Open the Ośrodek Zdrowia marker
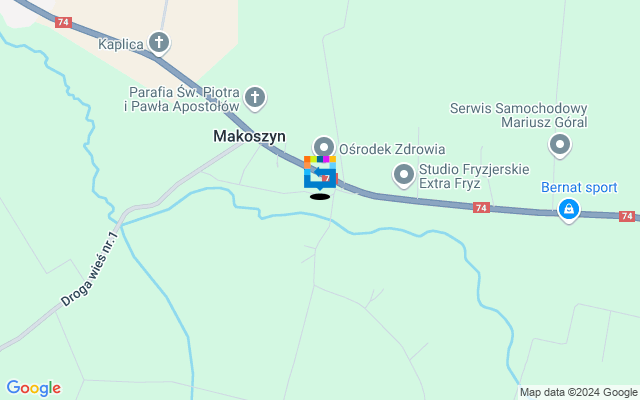The image size is (640, 400). point(323,147)
